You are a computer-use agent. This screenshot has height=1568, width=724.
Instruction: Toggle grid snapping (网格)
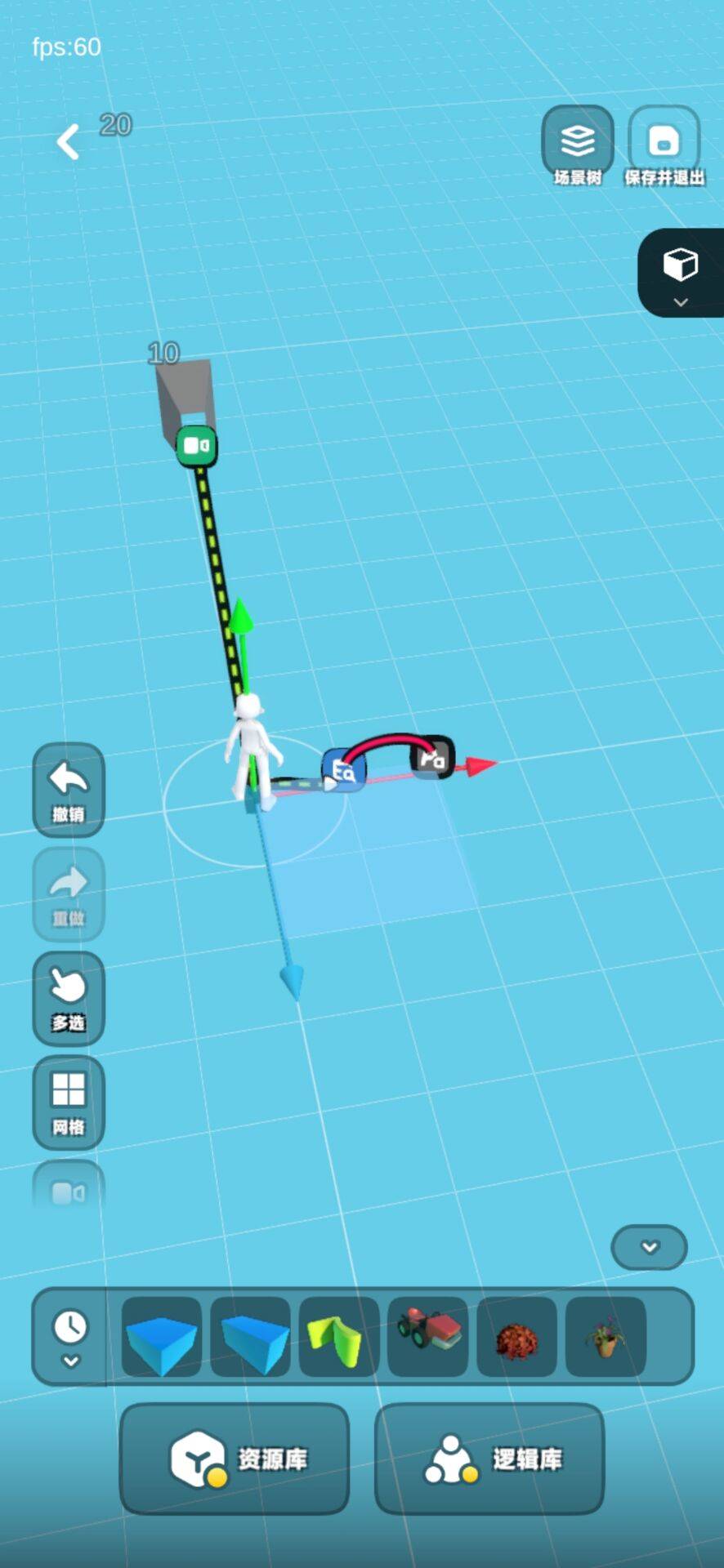coord(69,1102)
